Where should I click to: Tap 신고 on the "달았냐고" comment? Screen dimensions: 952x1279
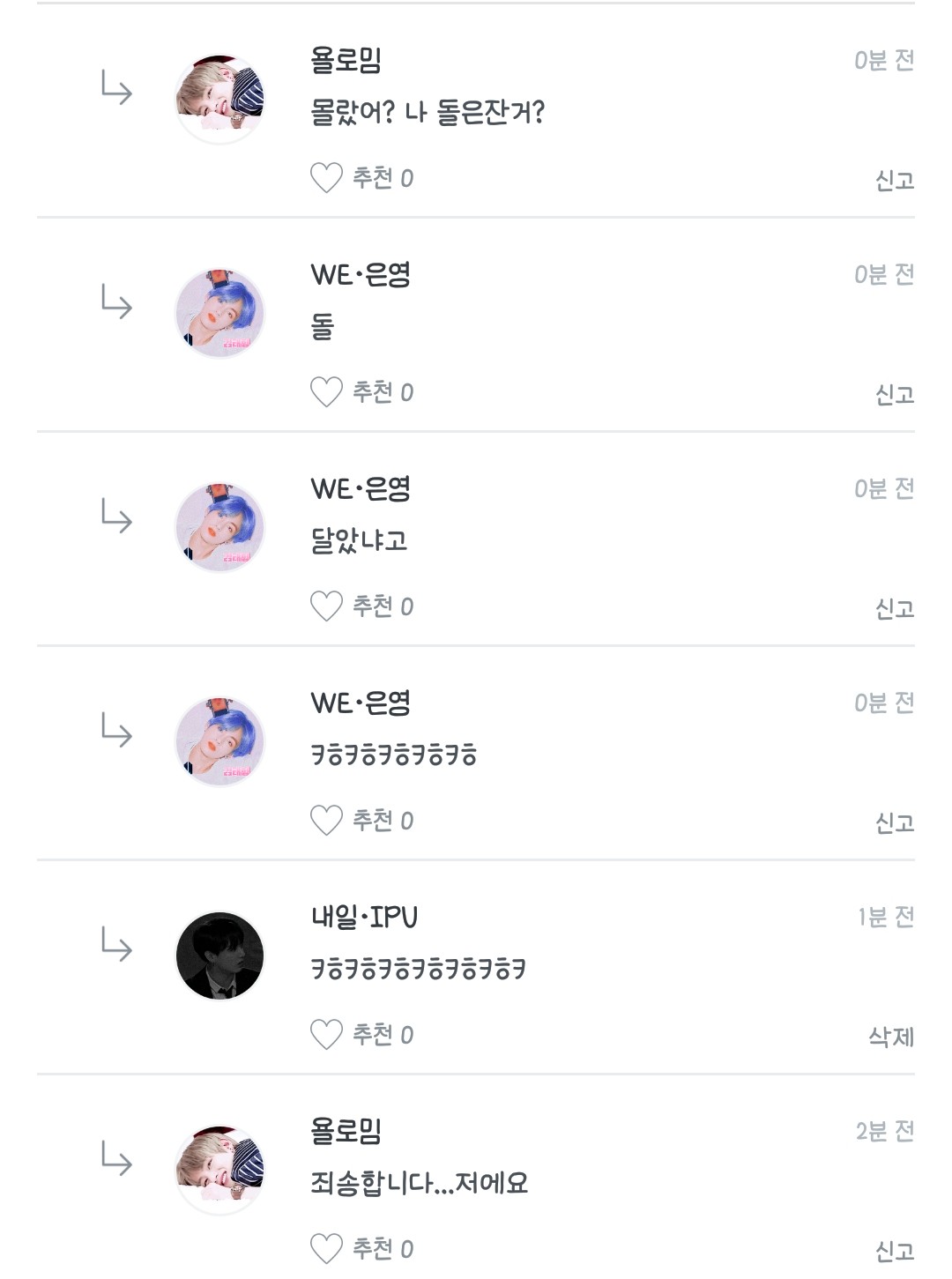pyautogui.click(x=894, y=609)
